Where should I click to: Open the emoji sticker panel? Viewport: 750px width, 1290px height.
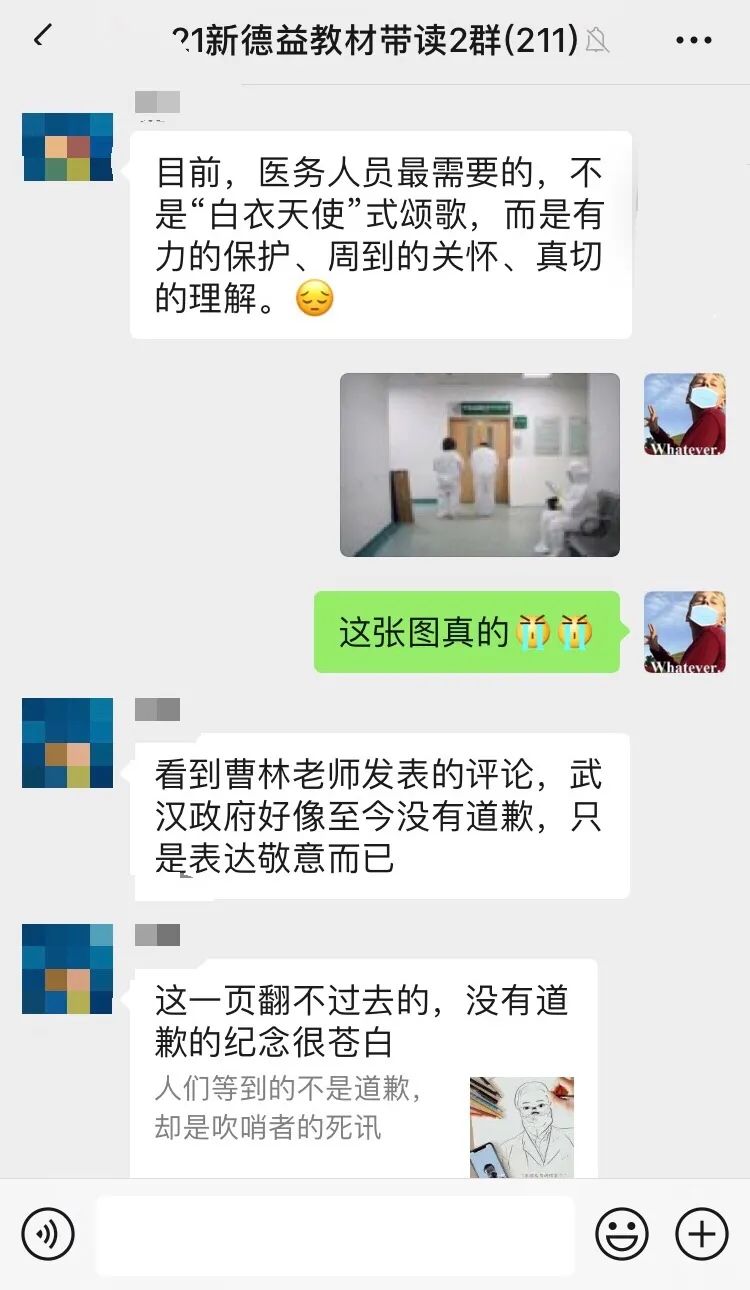click(621, 1234)
